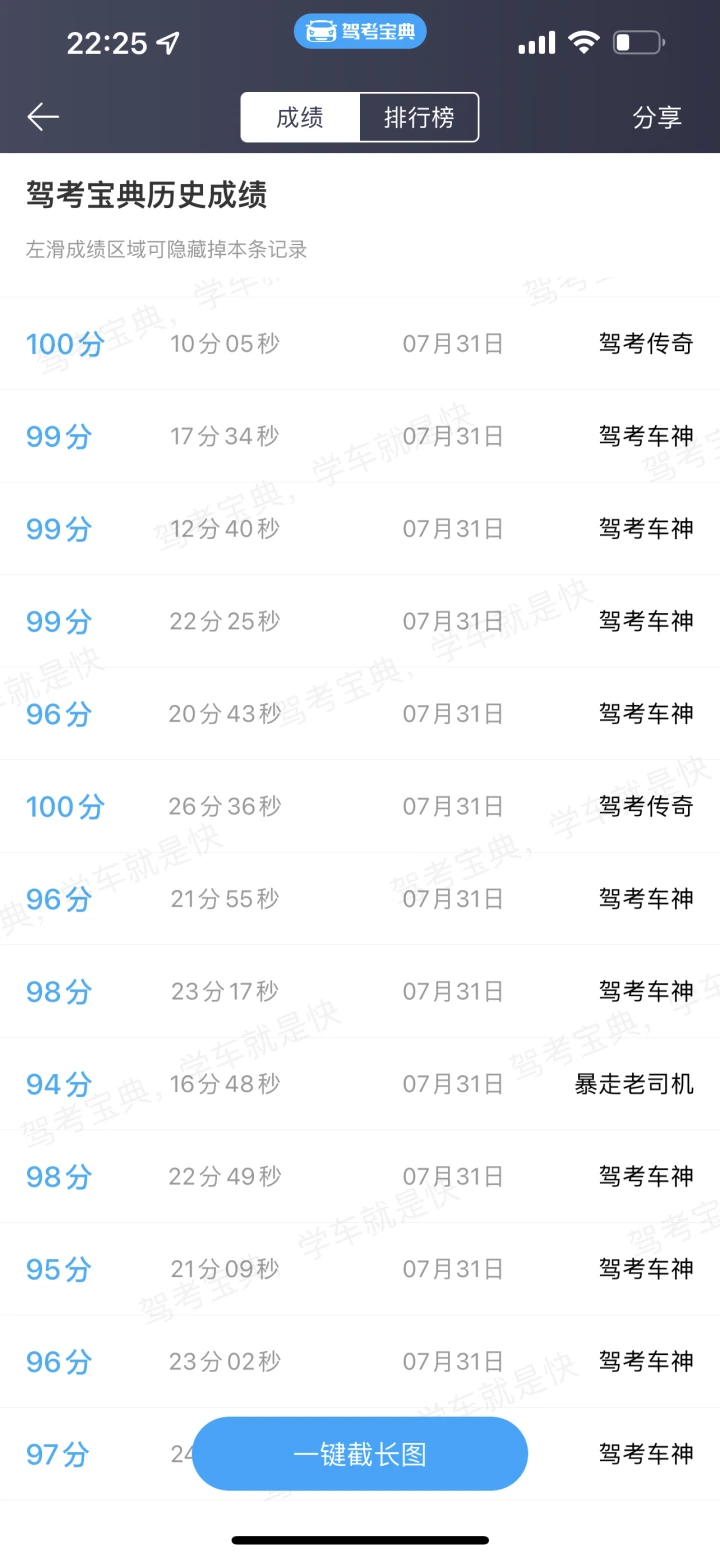This screenshot has height=1558, width=720.
Task: Tap the 分享 share button
Action: click(657, 118)
